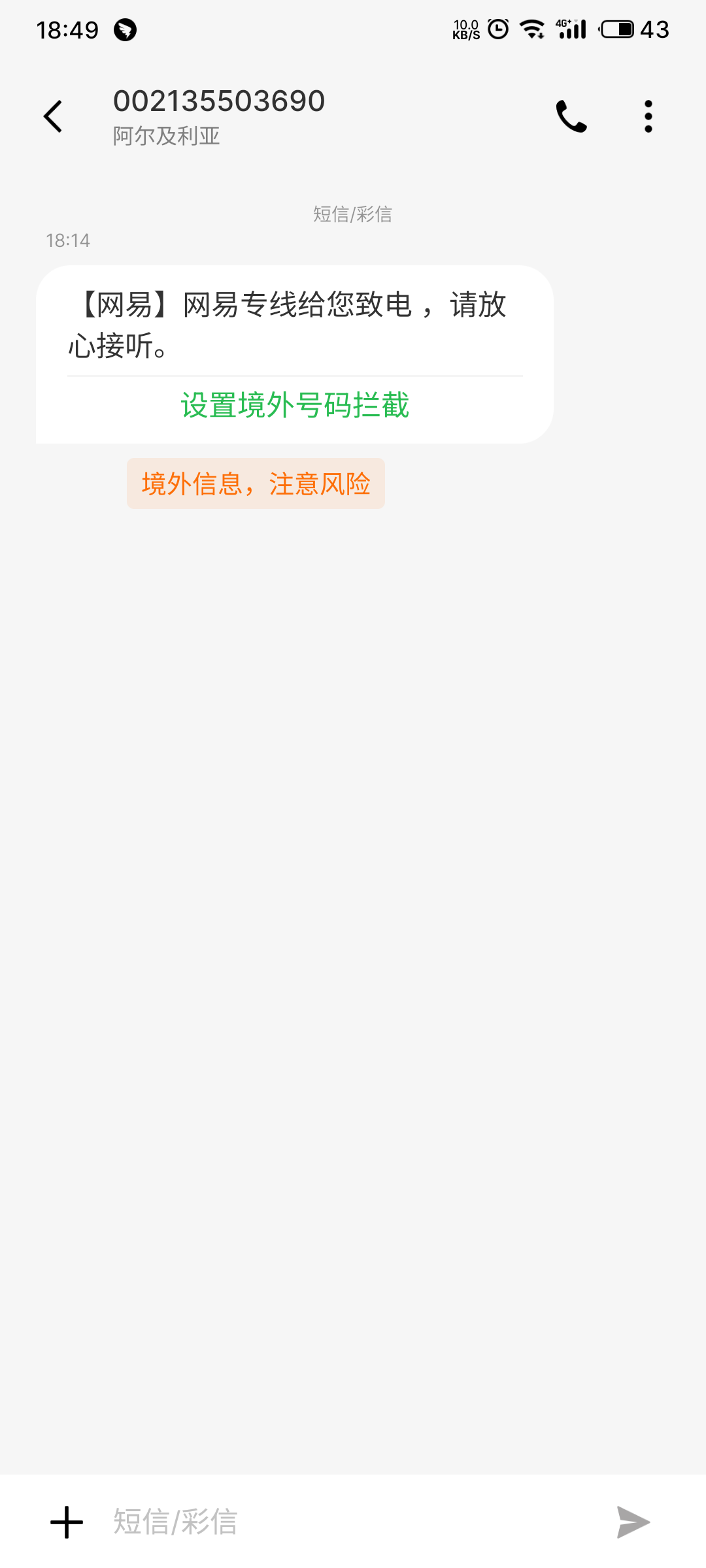The width and height of the screenshot is (706, 1568).
Task: Tap the alarm clock status icon
Action: (497, 29)
